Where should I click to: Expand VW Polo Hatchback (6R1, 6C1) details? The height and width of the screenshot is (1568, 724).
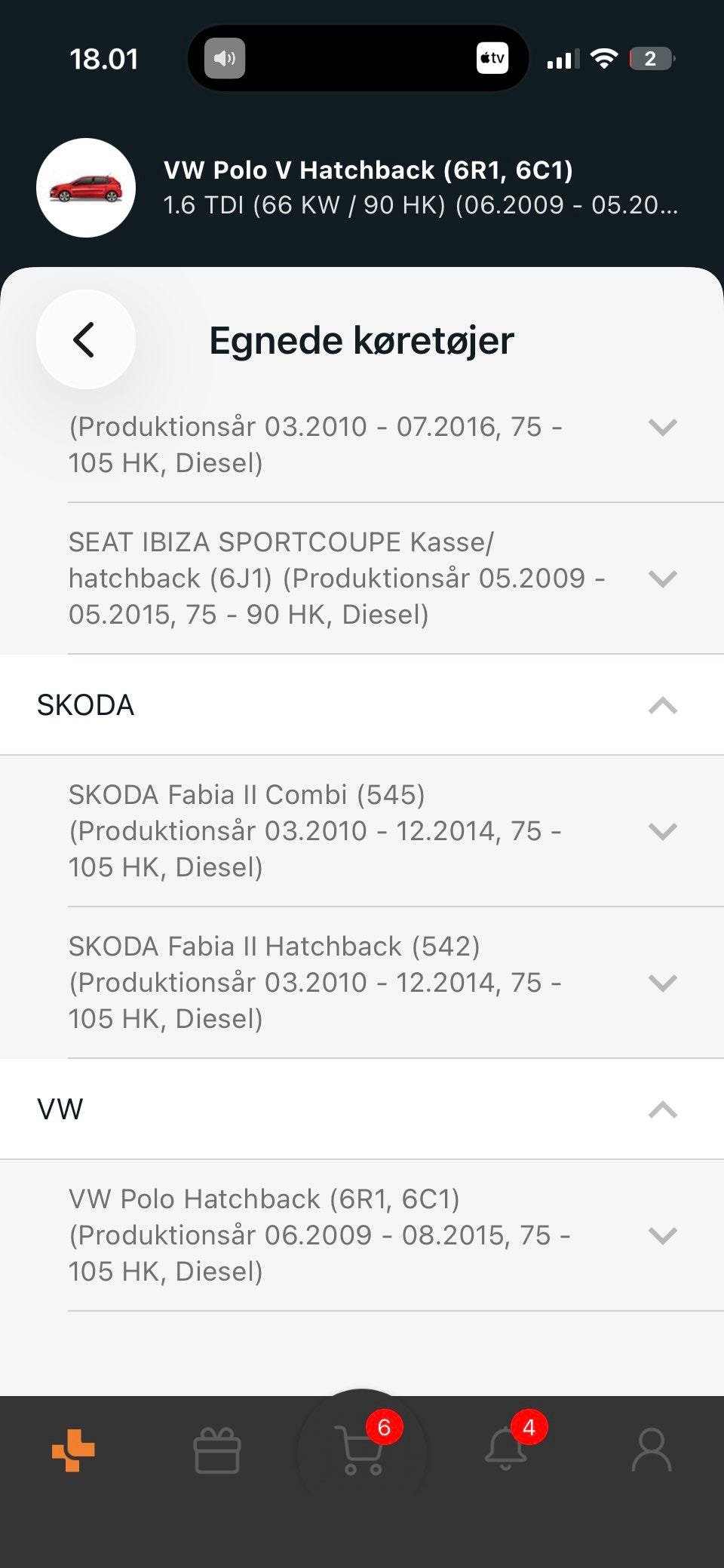[x=375, y=1235]
